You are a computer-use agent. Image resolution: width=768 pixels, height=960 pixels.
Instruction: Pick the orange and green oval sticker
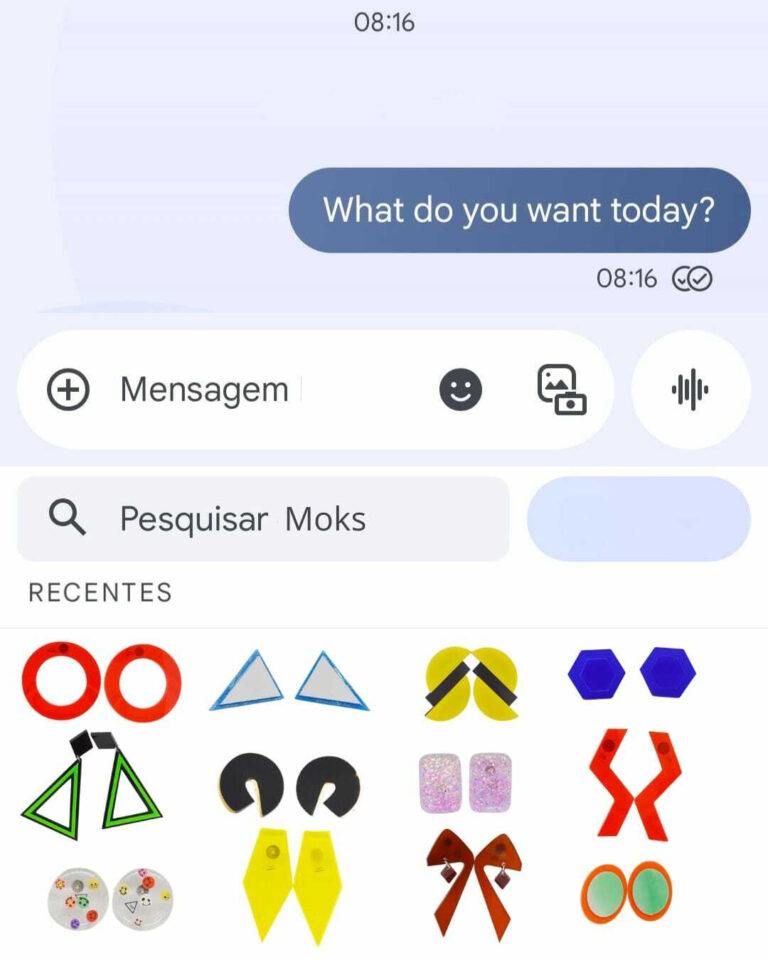(x=625, y=892)
